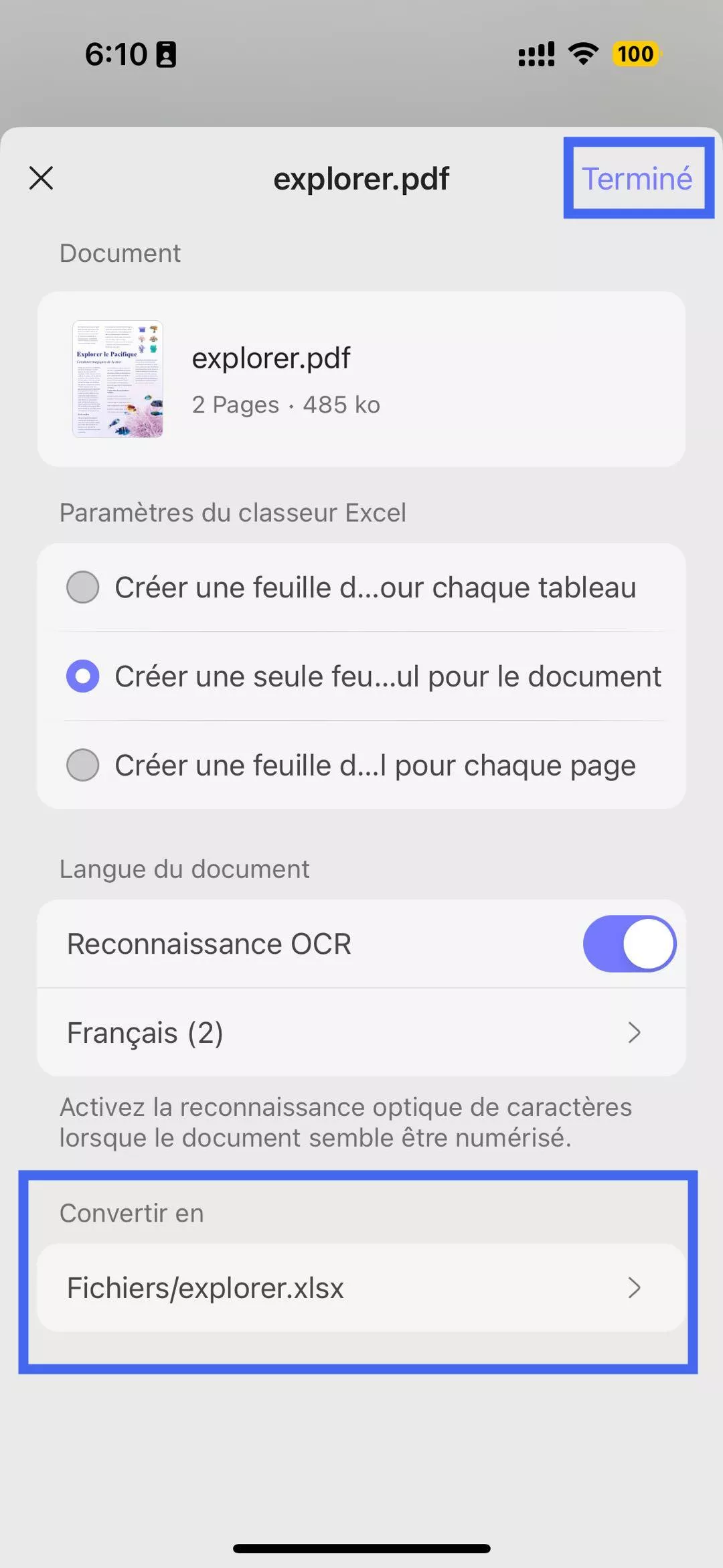Close the explorer.pdf conversion sheet

click(x=42, y=178)
